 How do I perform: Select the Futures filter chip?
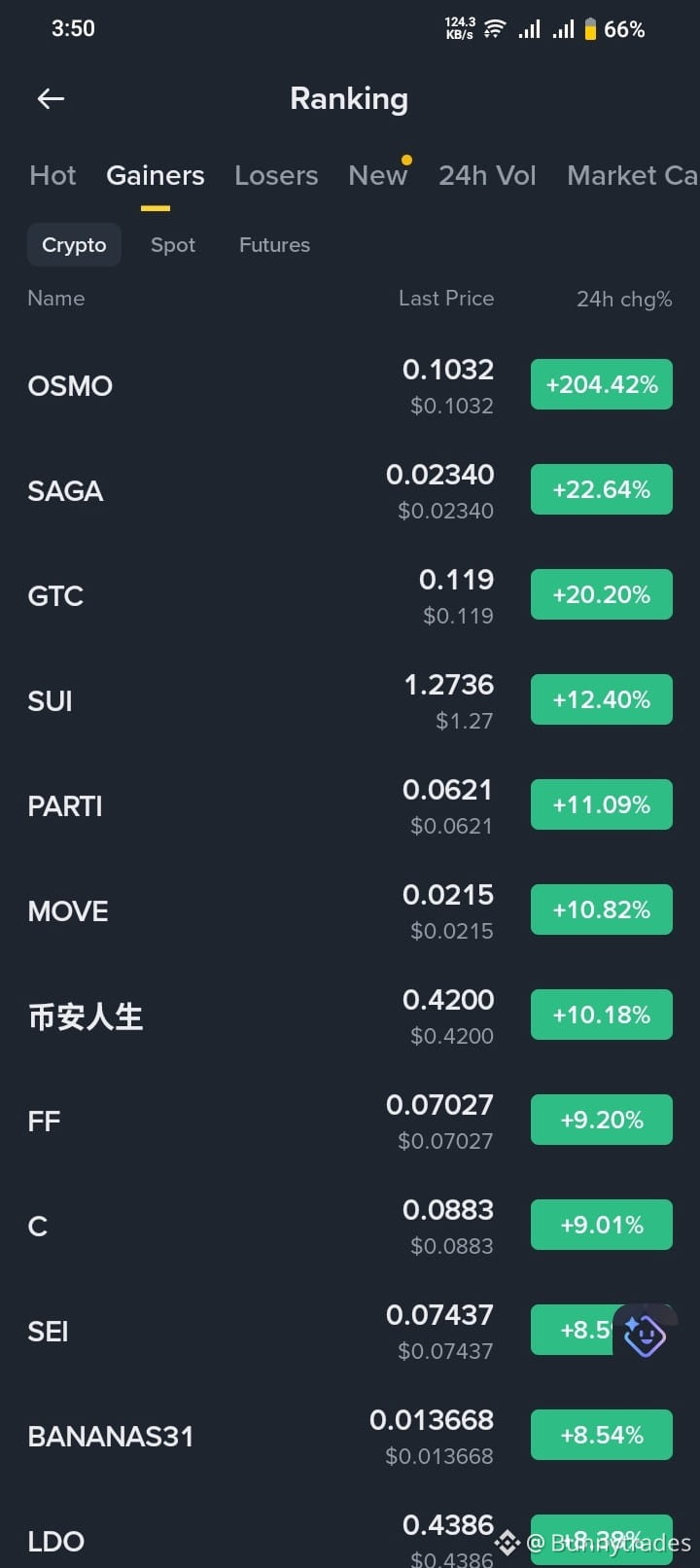click(274, 245)
